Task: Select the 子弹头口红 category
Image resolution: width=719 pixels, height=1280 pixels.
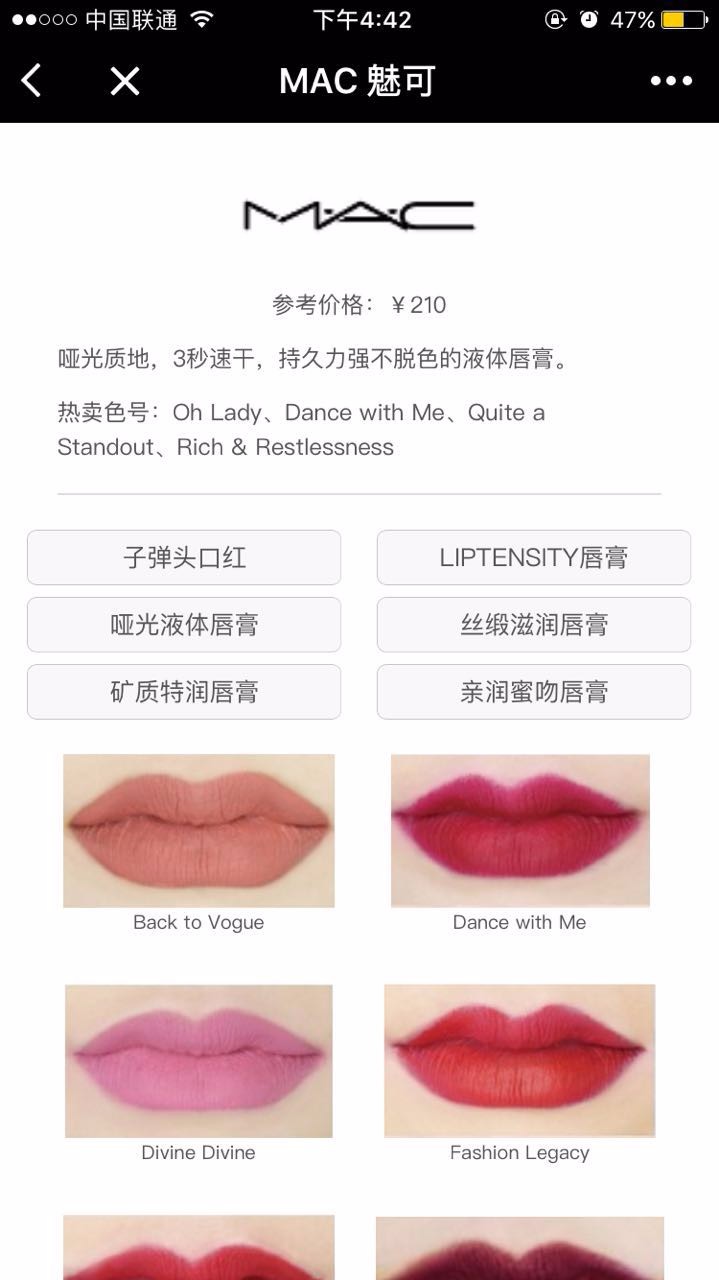Action: [x=184, y=557]
